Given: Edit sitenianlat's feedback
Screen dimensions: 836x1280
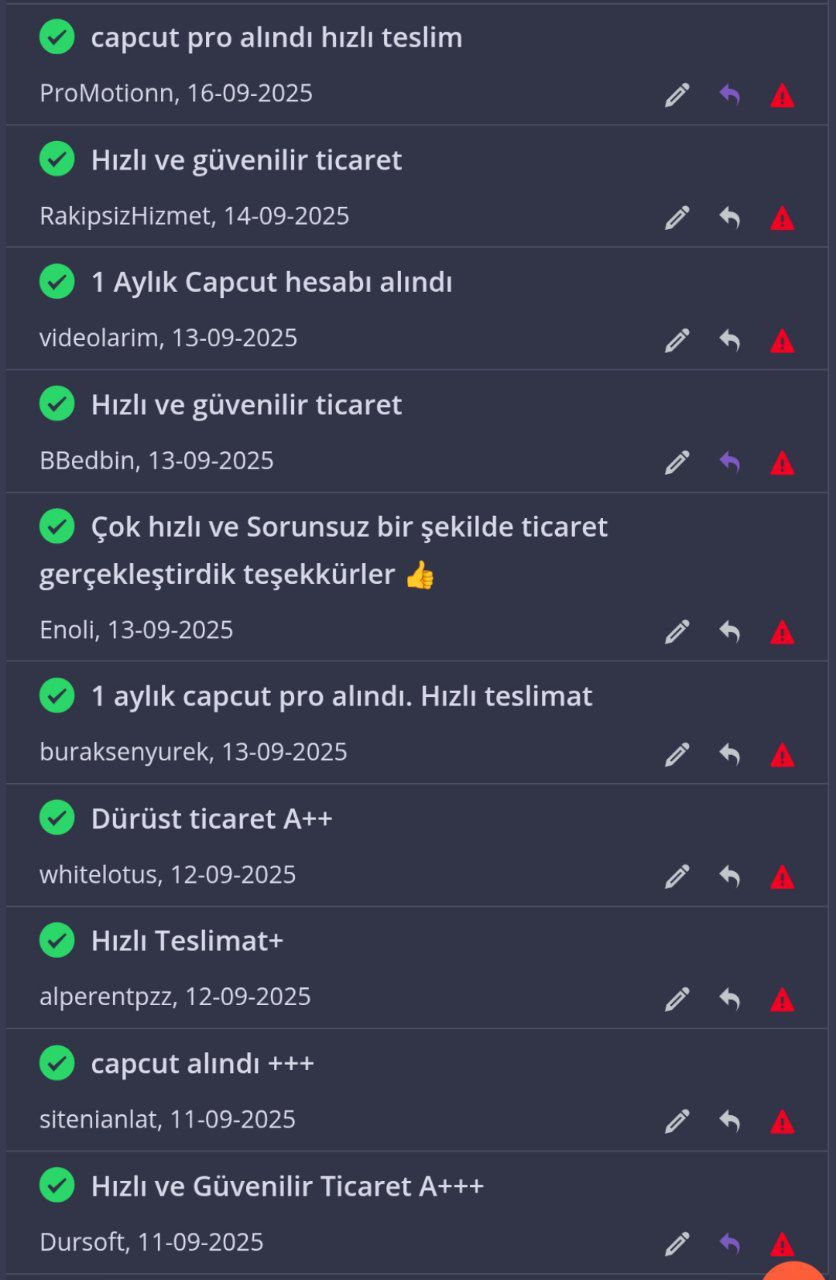Looking at the screenshot, I should tap(677, 1121).
